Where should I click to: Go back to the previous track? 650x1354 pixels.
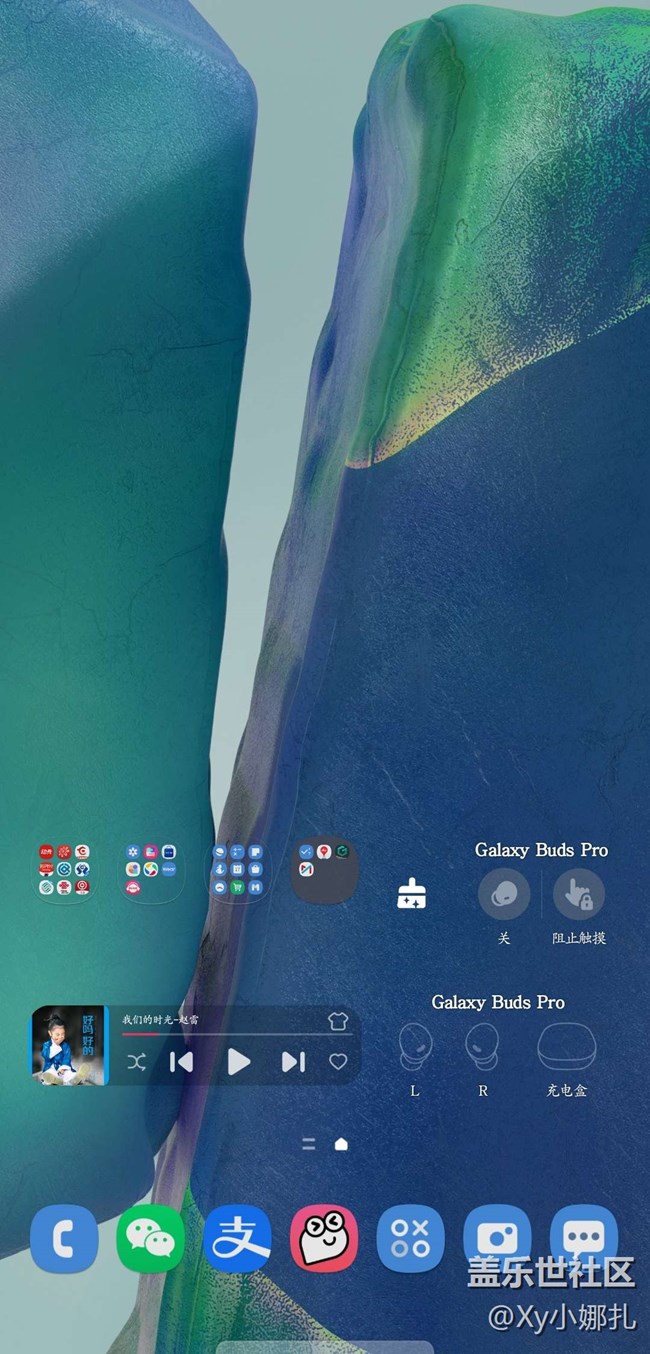[x=181, y=1061]
